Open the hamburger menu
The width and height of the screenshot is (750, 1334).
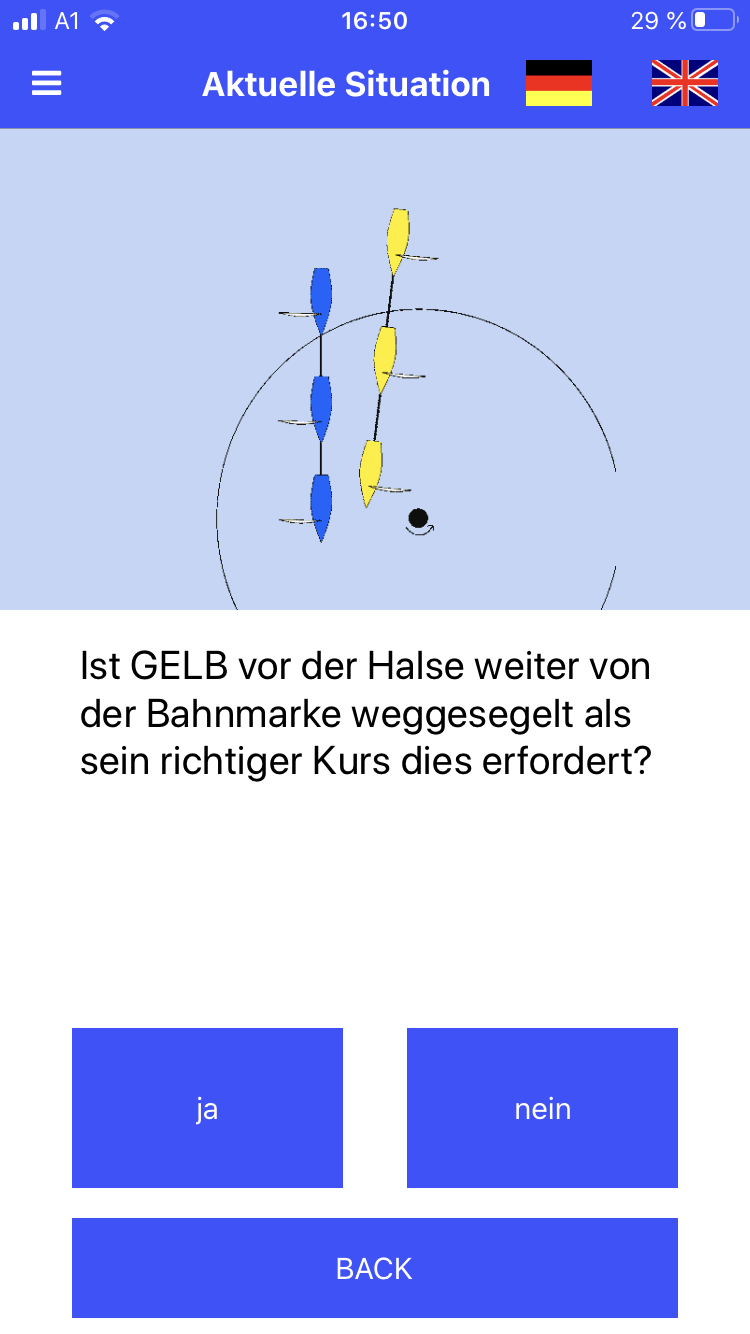[x=46, y=84]
